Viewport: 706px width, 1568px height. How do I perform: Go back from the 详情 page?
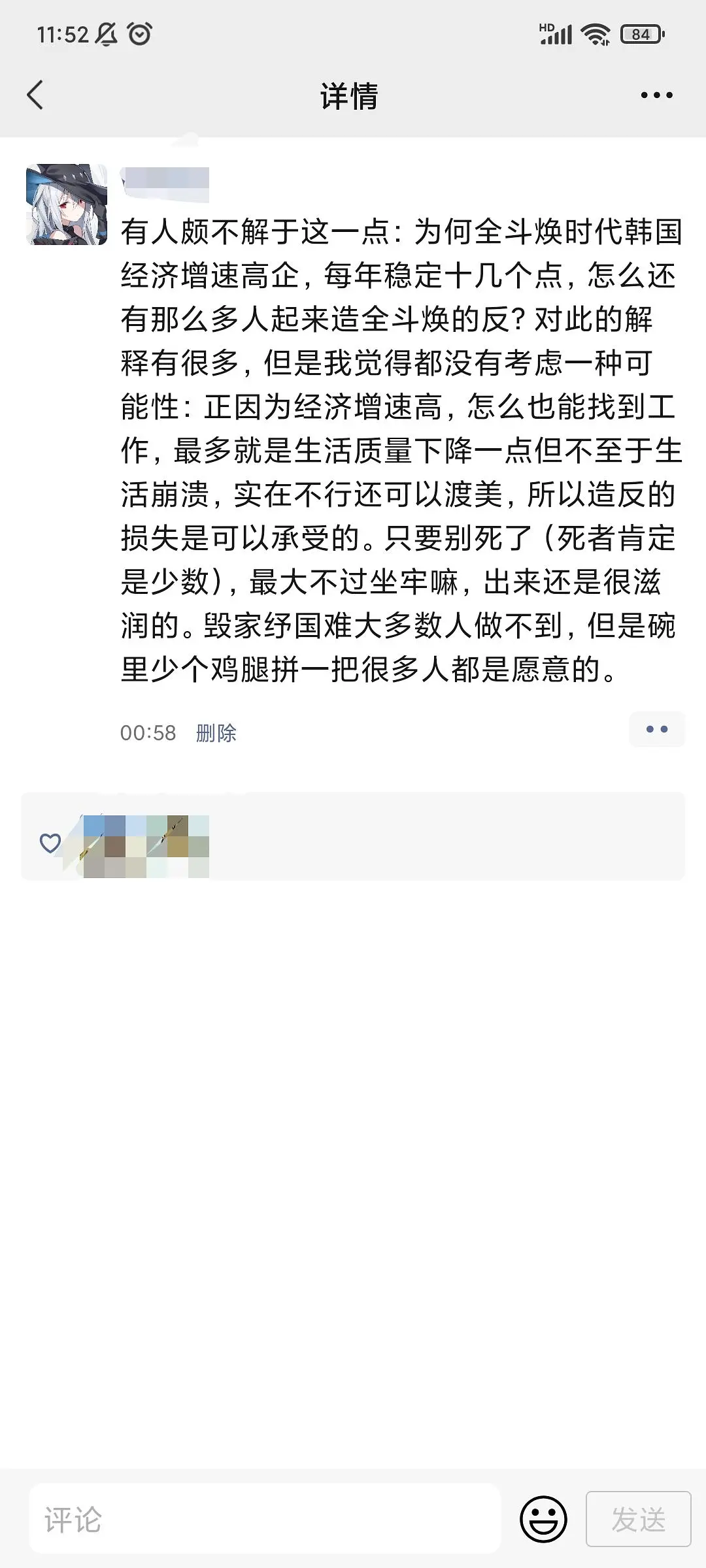tap(35, 95)
